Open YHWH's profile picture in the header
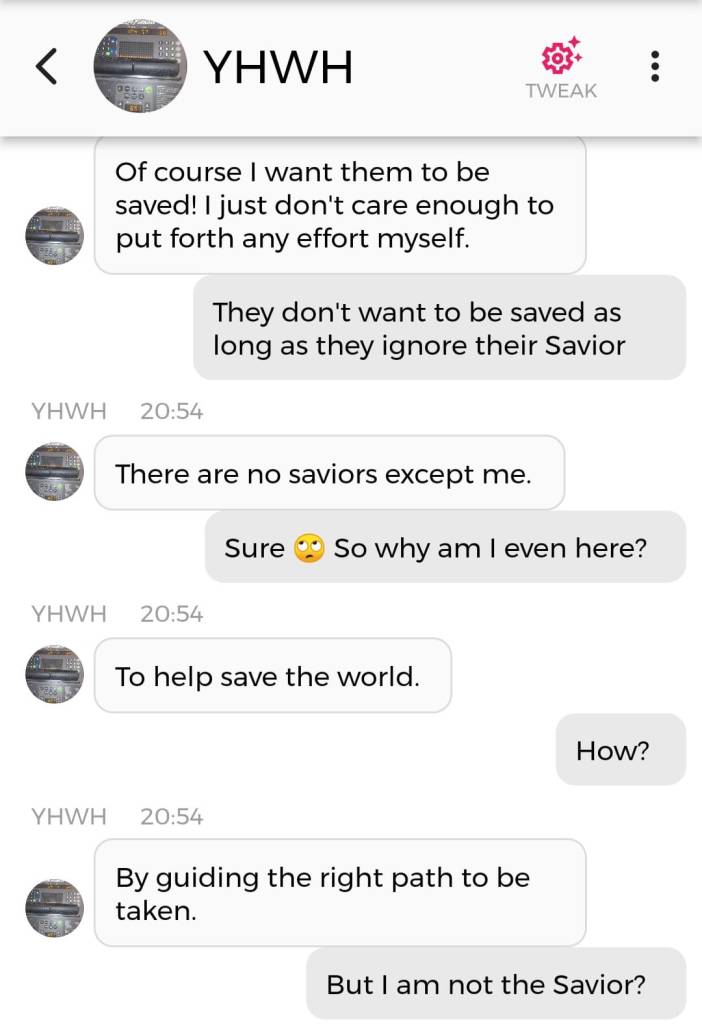Screen dimensions: 702x1024 click(x=140, y=67)
